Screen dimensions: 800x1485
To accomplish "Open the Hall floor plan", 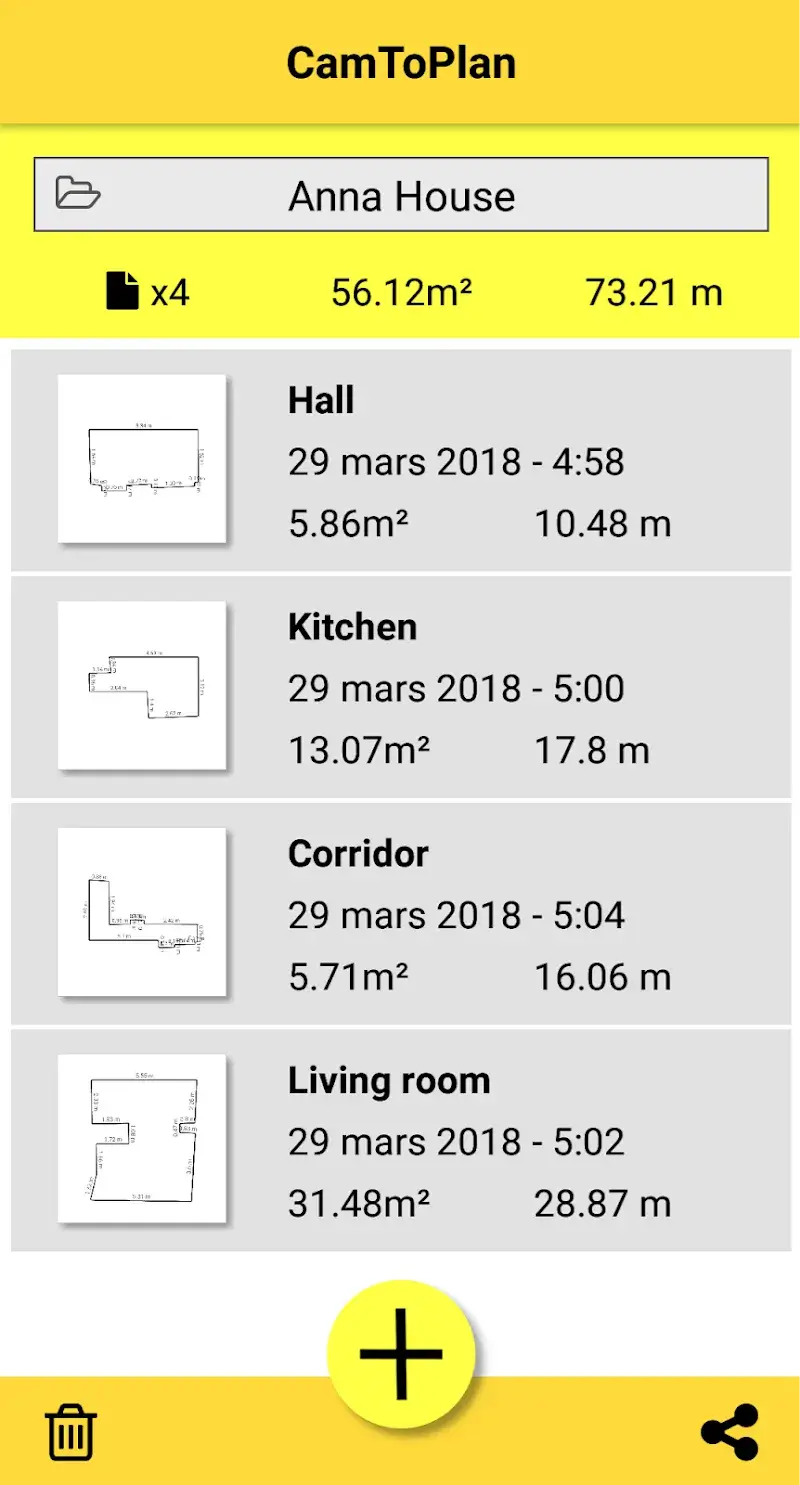I will pos(400,460).
